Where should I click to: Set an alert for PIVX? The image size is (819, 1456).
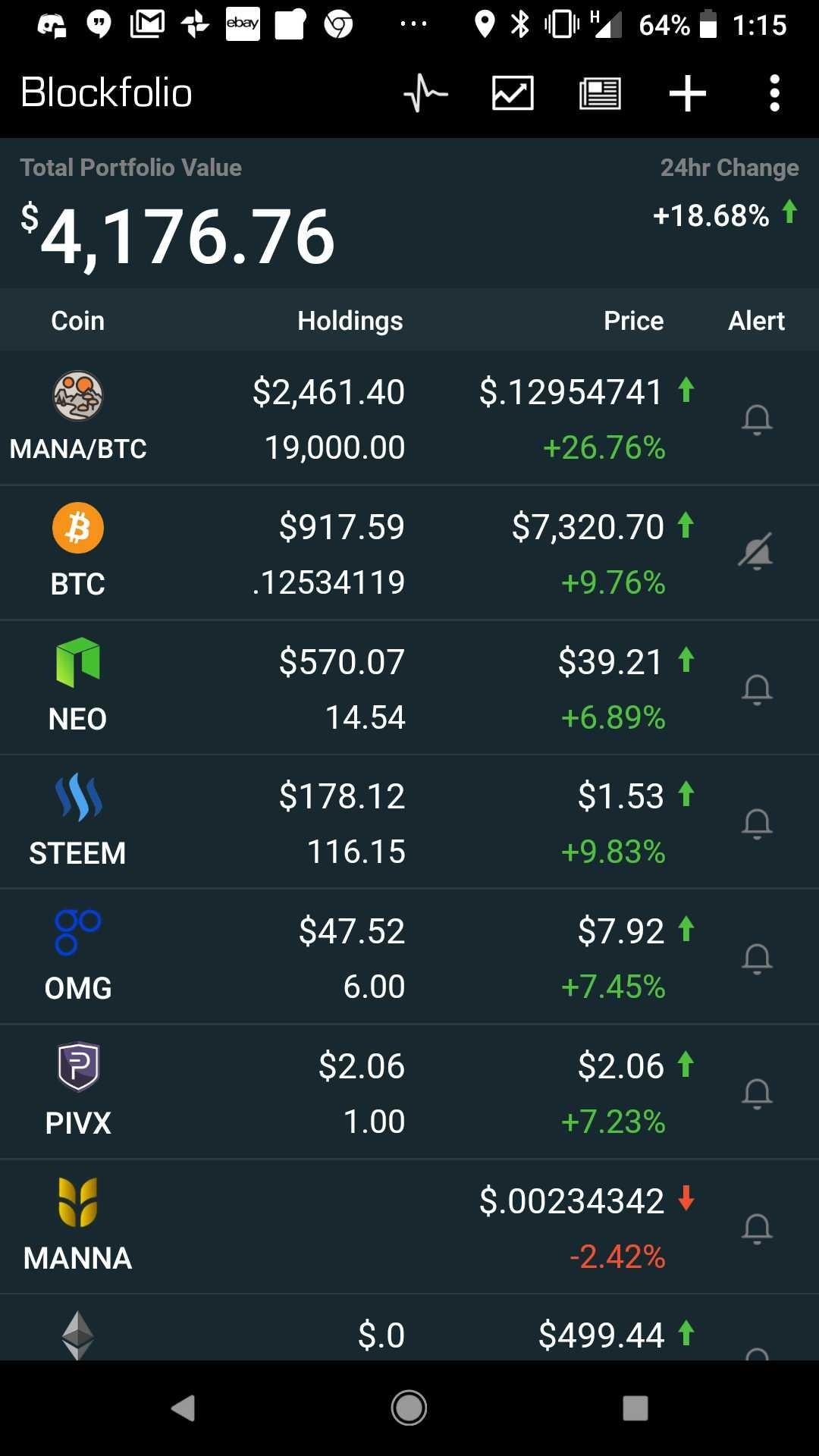(x=757, y=1094)
